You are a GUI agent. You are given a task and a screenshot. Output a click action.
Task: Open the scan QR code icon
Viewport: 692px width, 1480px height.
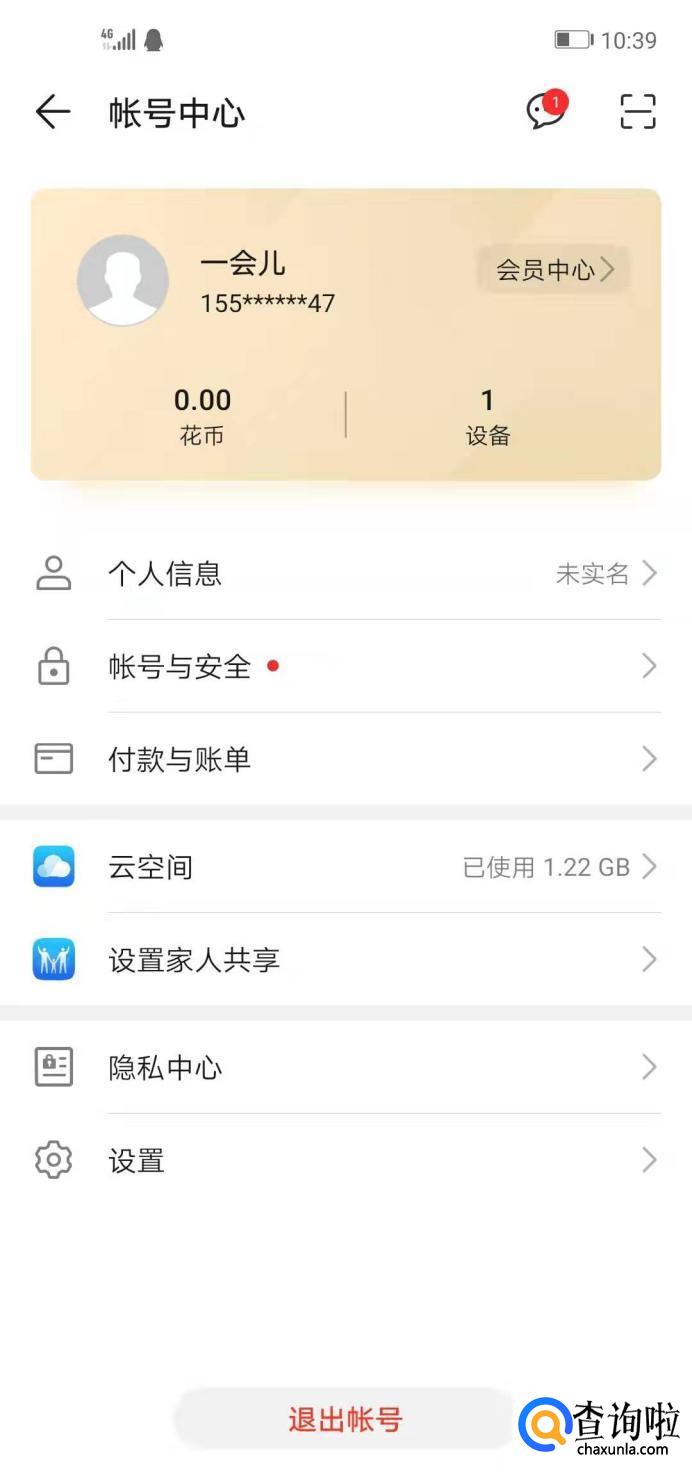[637, 111]
